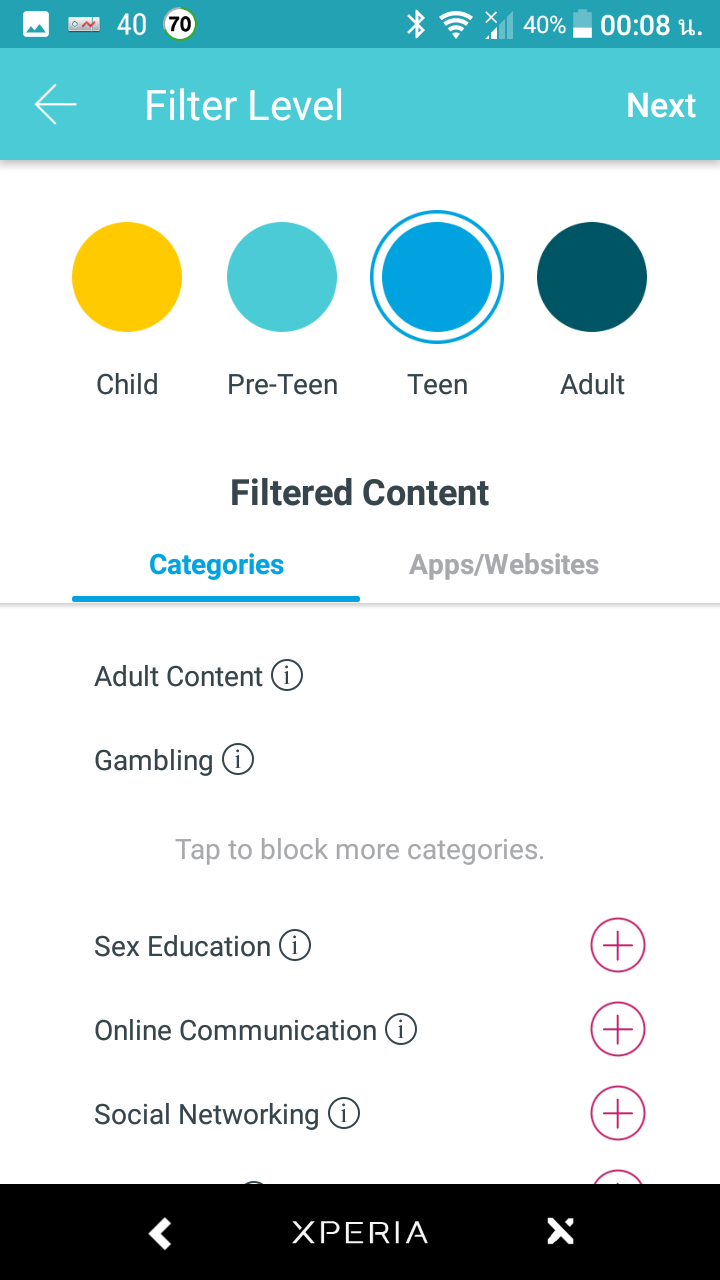Choose the Pre-Teen filter level

coord(282,277)
